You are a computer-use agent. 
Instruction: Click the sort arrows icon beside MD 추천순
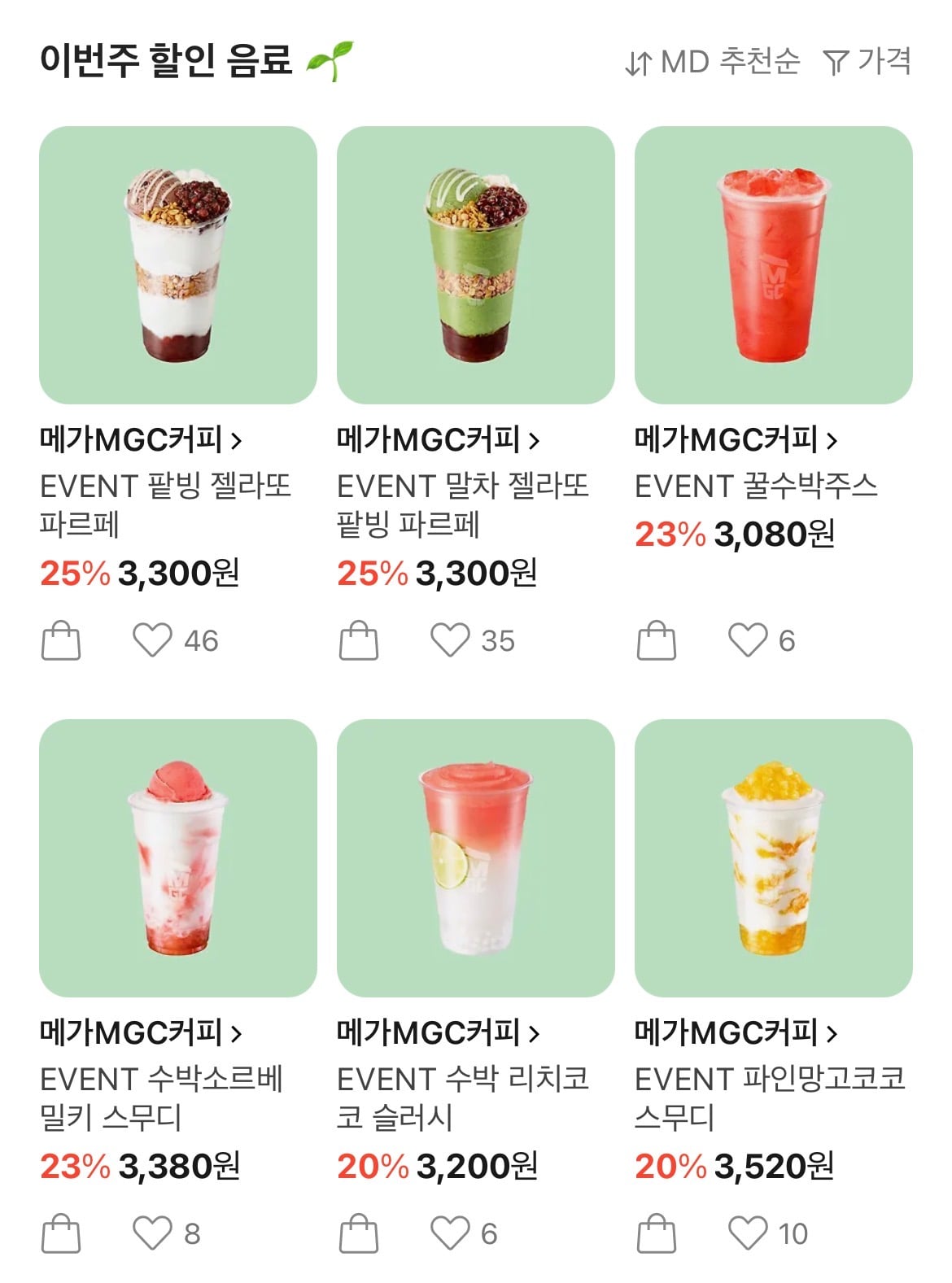pyautogui.click(x=640, y=59)
